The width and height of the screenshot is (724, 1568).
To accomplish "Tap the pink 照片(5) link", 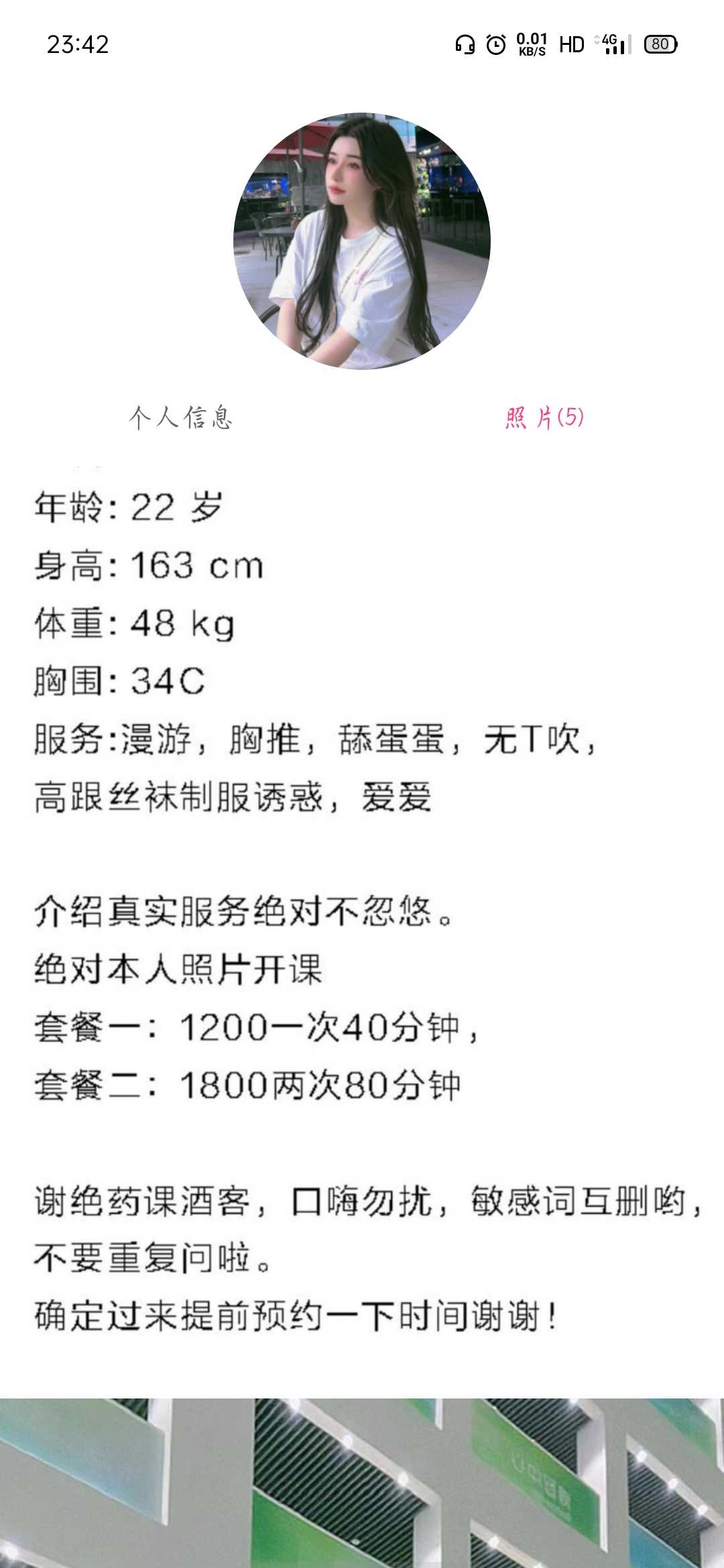I will coord(544,417).
